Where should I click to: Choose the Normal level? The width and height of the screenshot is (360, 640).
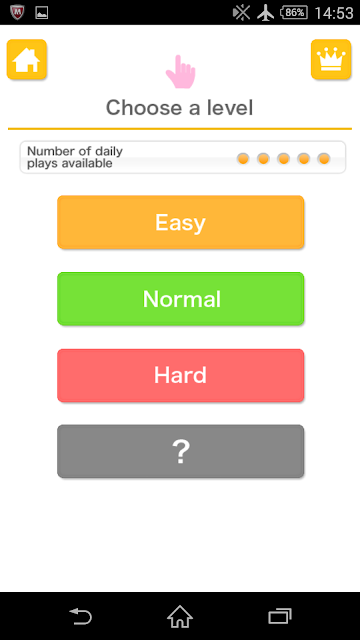[x=180, y=299]
